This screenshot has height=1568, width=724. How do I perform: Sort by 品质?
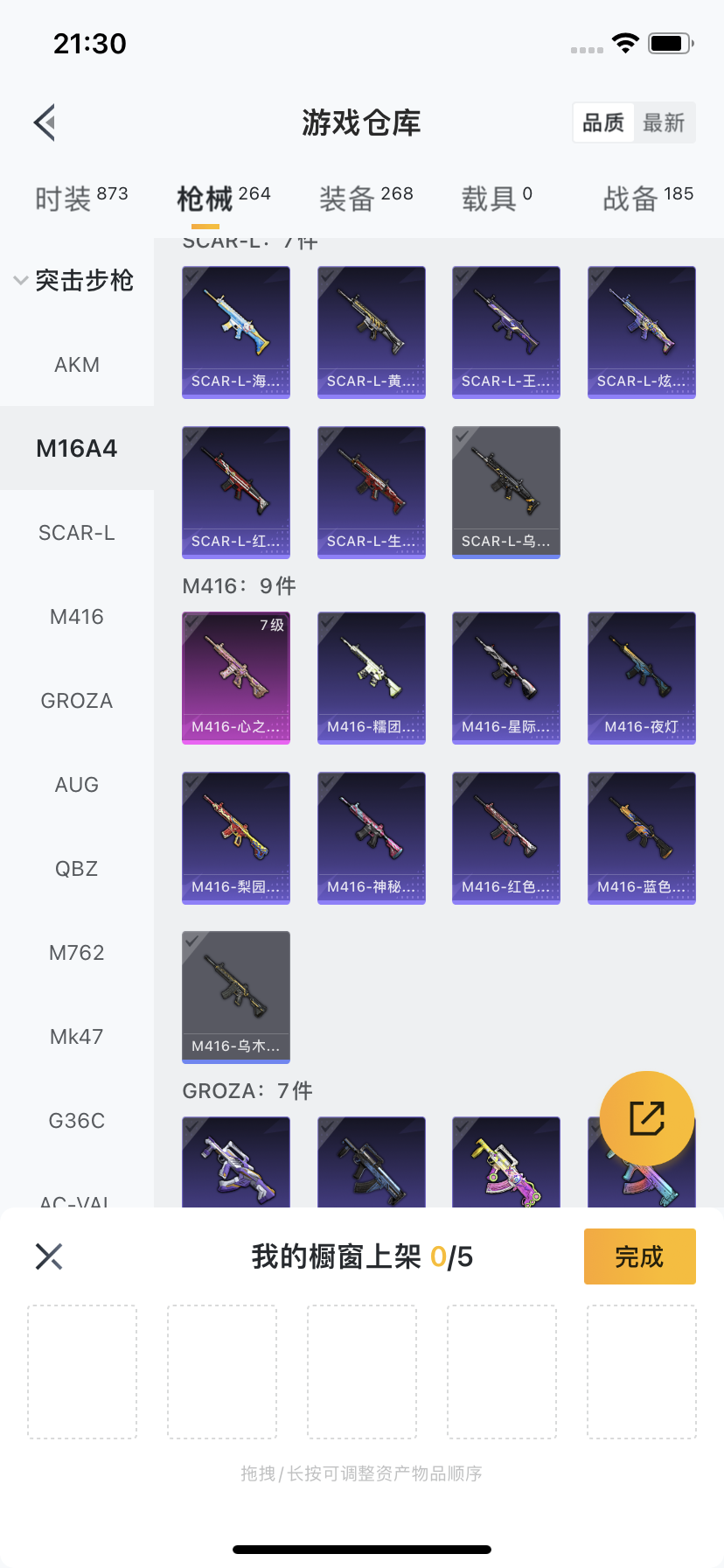coord(603,122)
